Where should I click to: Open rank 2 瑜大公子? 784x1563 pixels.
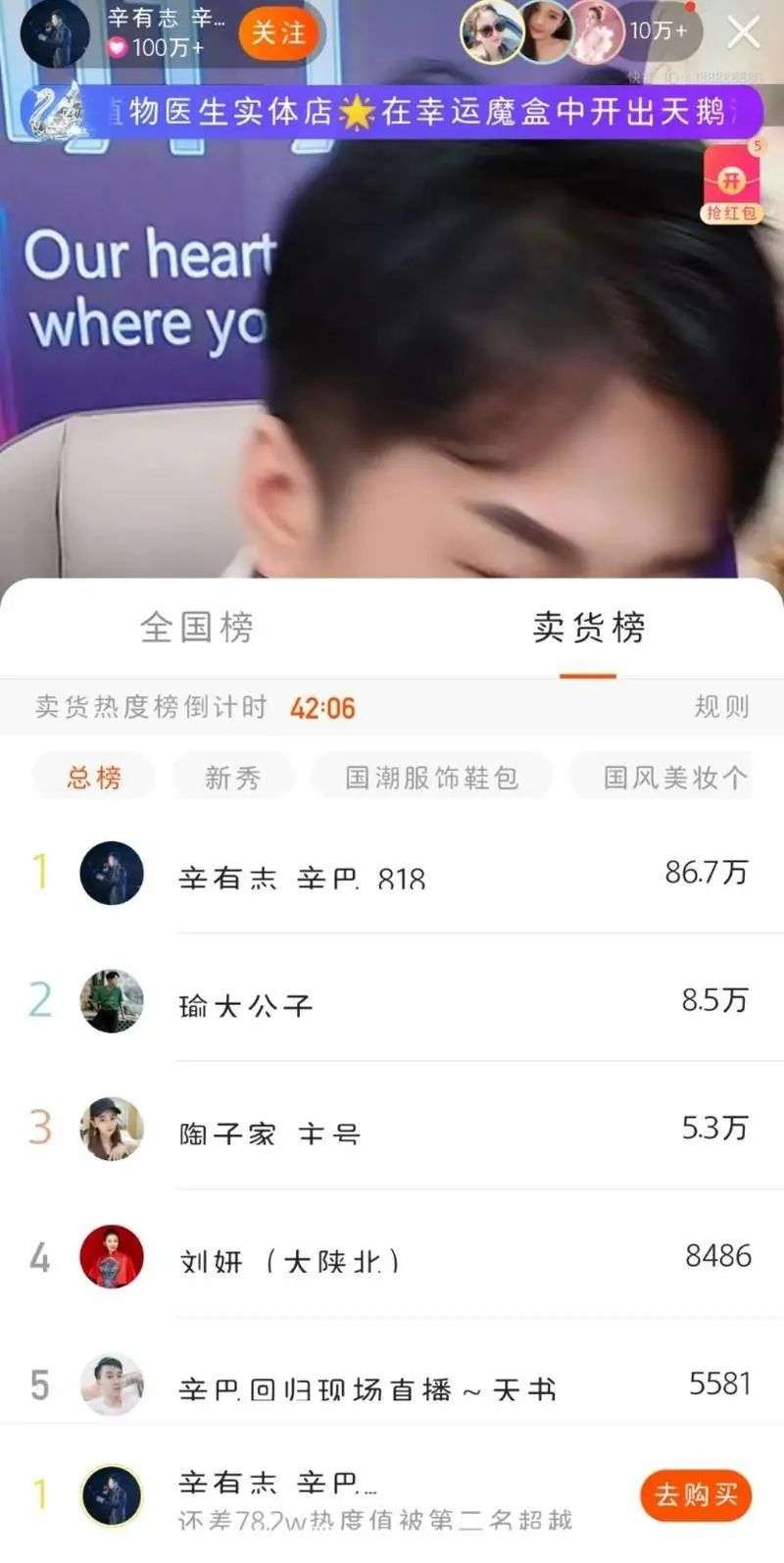tap(392, 1001)
